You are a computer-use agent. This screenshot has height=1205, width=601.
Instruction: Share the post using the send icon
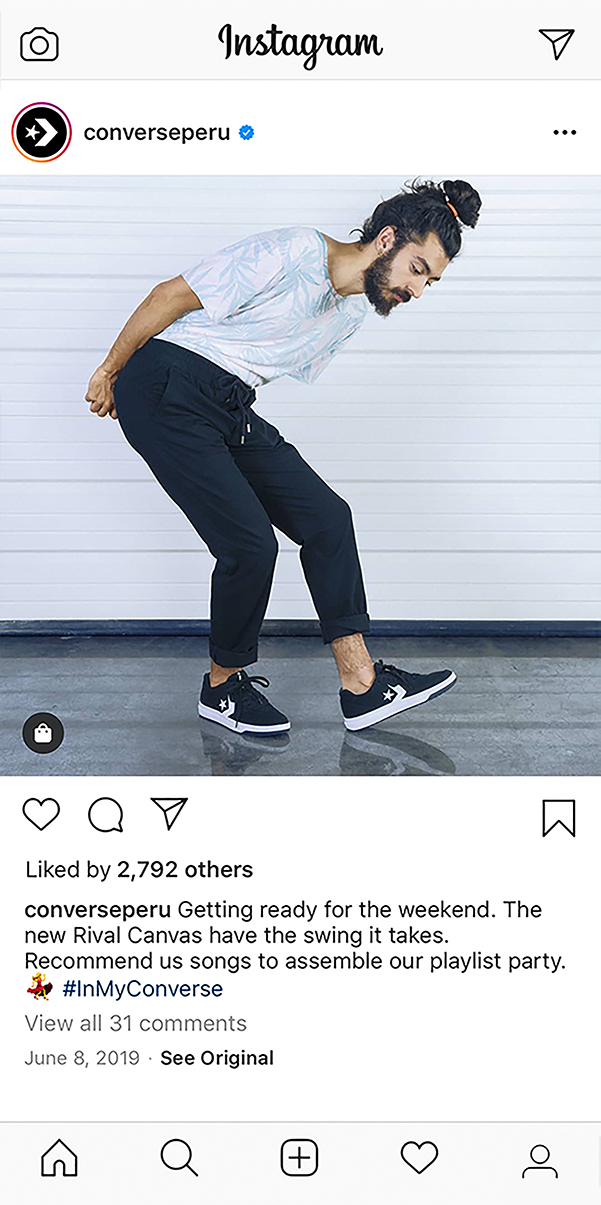tap(169, 814)
